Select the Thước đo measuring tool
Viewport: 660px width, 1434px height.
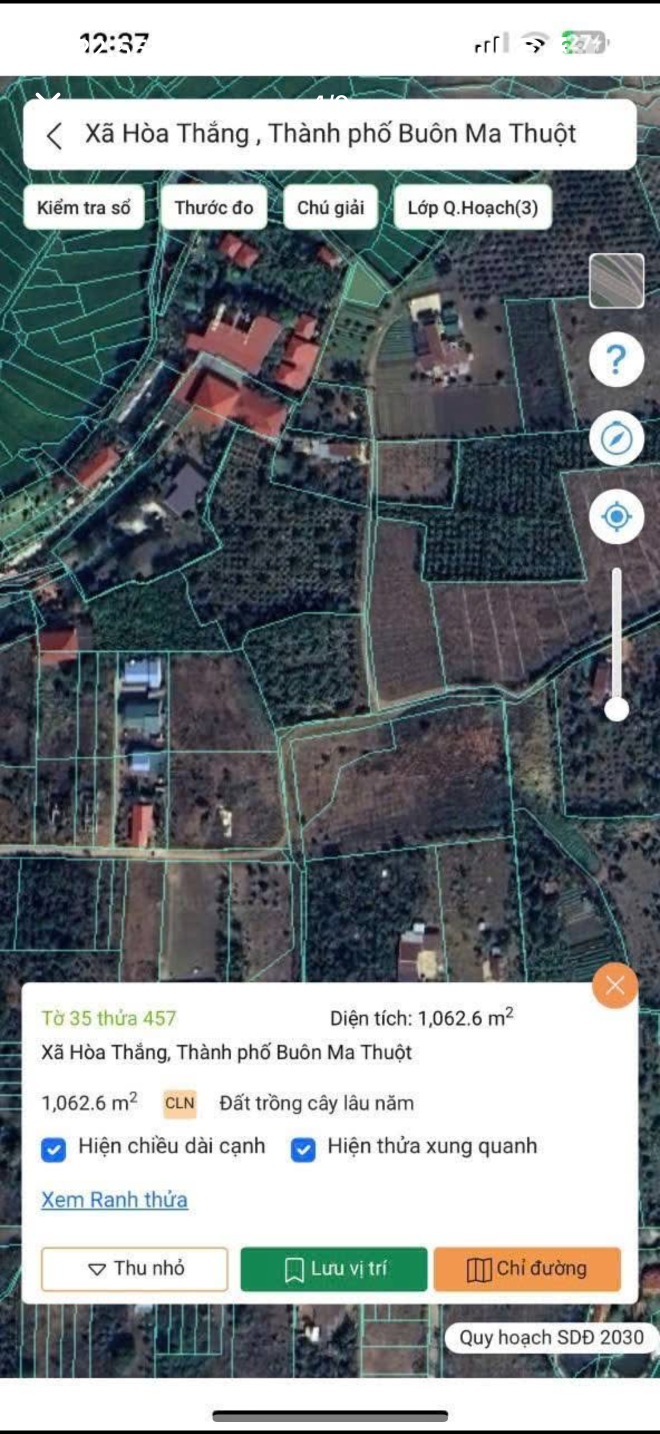coord(214,208)
